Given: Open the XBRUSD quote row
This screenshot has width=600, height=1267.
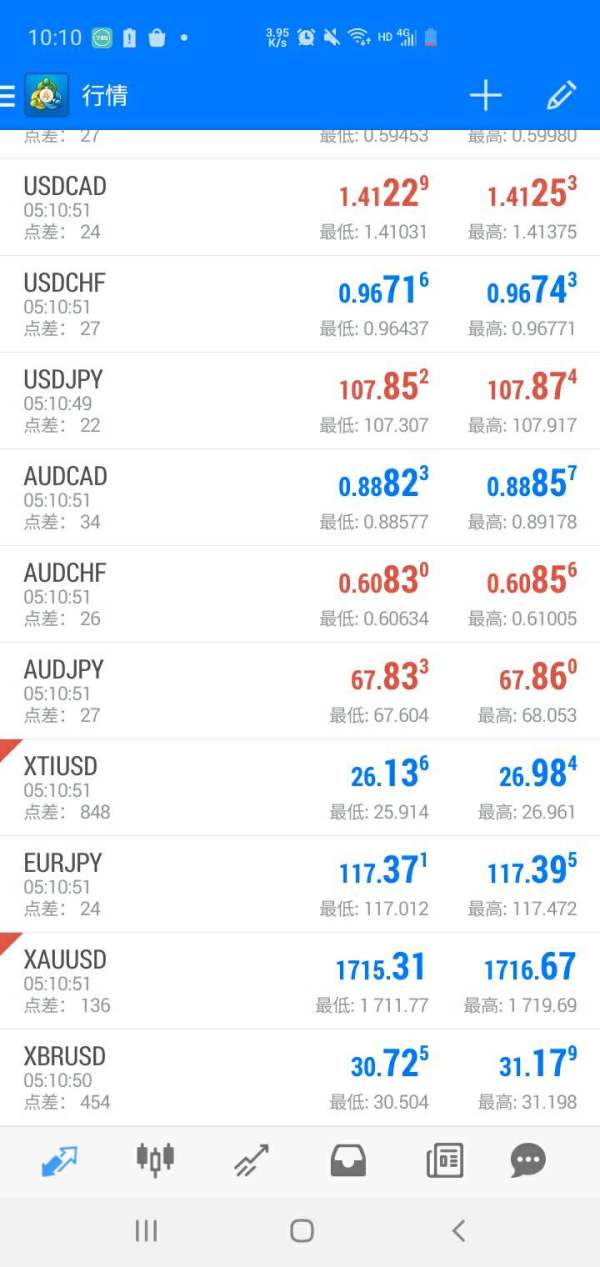Looking at the screenshot, I should point(300,1078).
